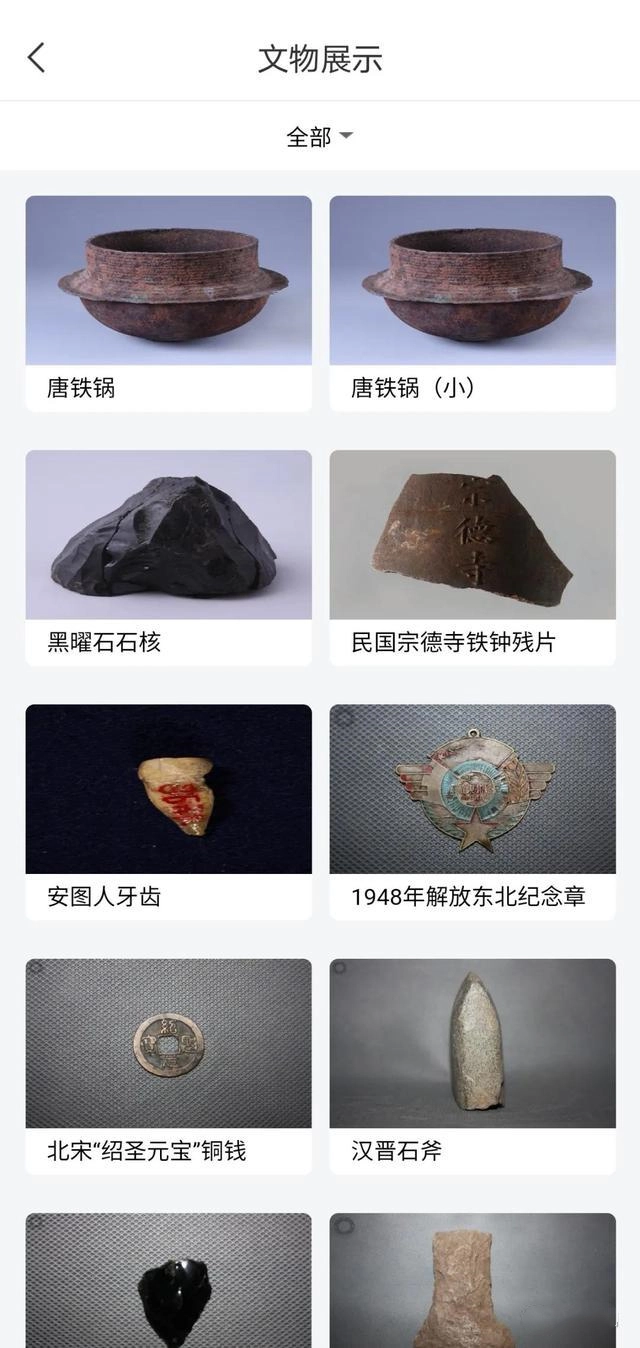Screen dimensions: 640x1348
Task: Open the 唐铁锅 artifact card
Action: point(168,302)
